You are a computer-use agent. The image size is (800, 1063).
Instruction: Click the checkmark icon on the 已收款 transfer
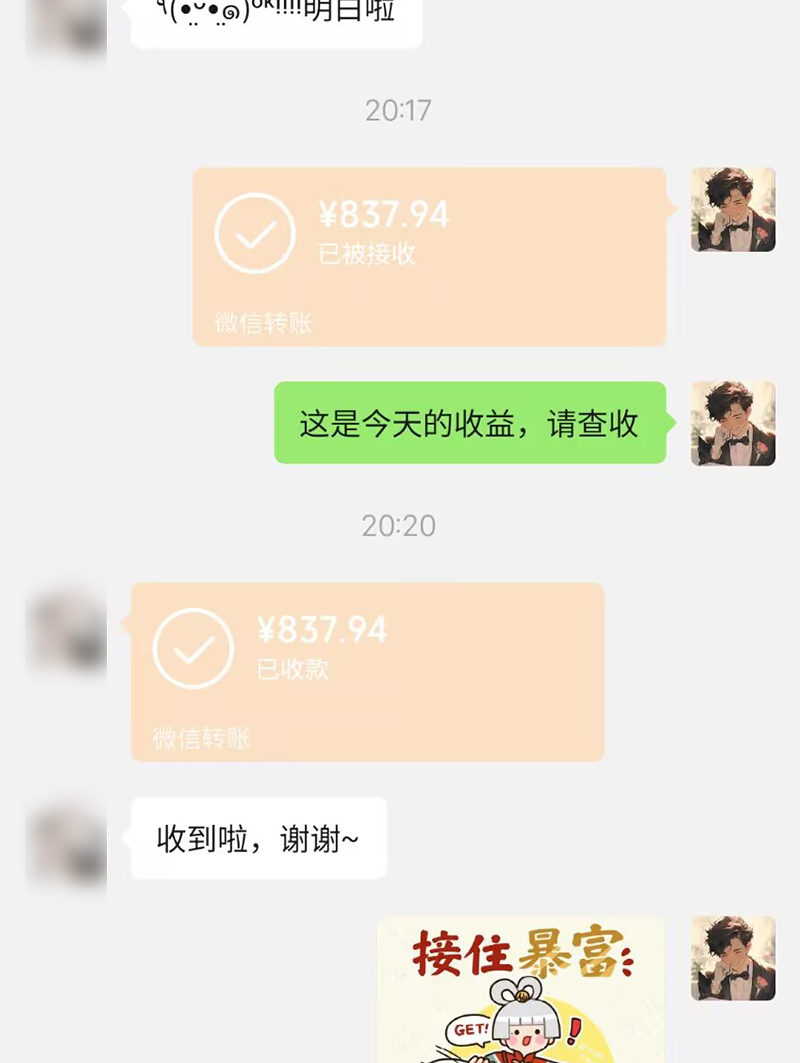click(192, 649)
